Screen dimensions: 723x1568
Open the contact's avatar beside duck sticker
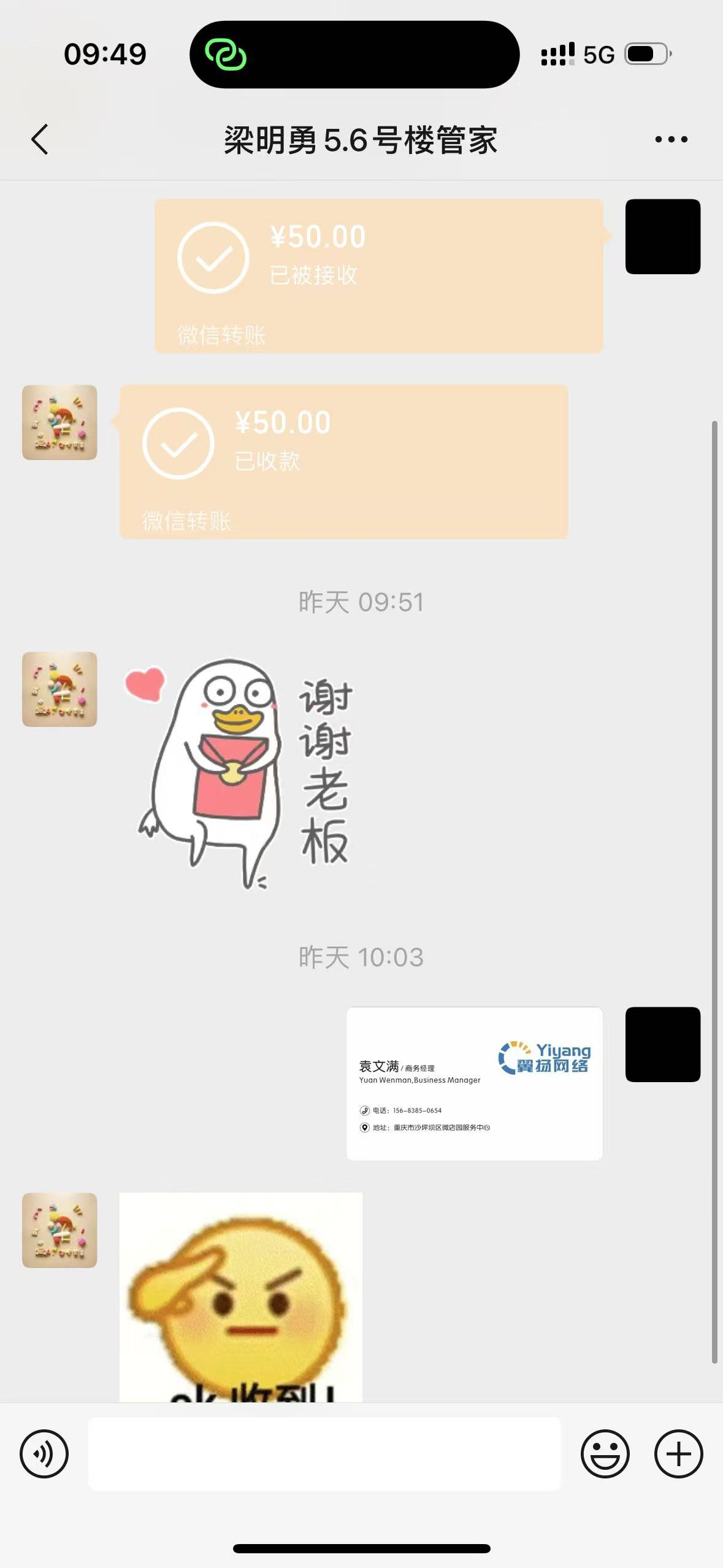[x=59, y=689]
